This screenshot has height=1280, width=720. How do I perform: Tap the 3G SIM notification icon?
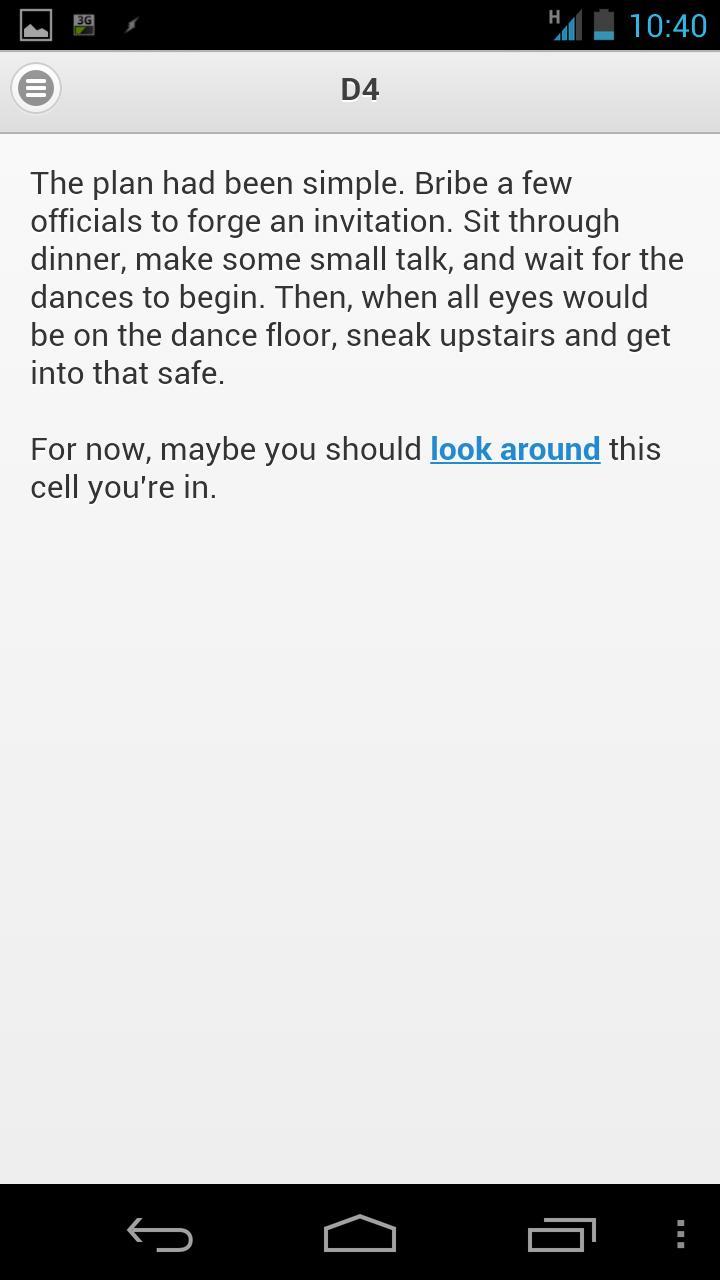coord(84,25)
